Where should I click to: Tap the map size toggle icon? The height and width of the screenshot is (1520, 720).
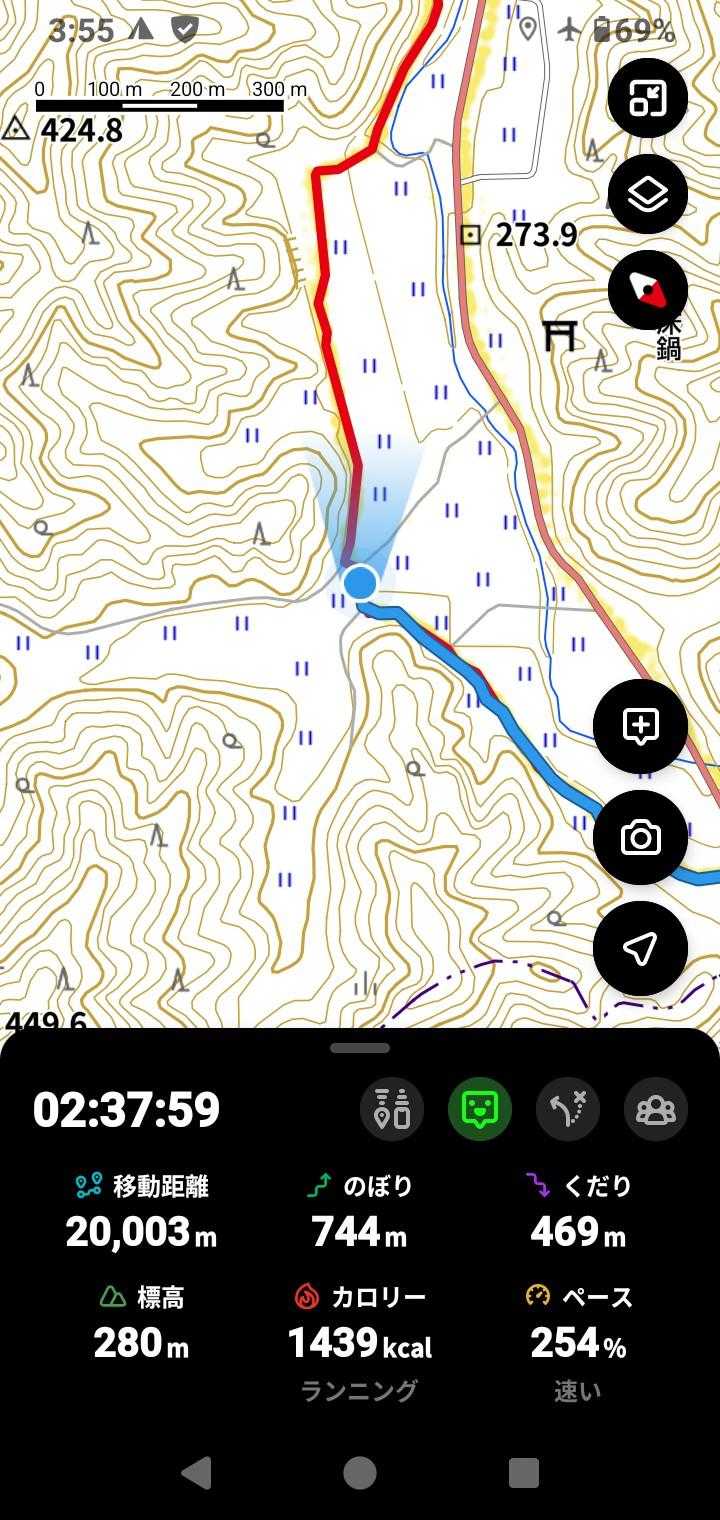[647, 98]
